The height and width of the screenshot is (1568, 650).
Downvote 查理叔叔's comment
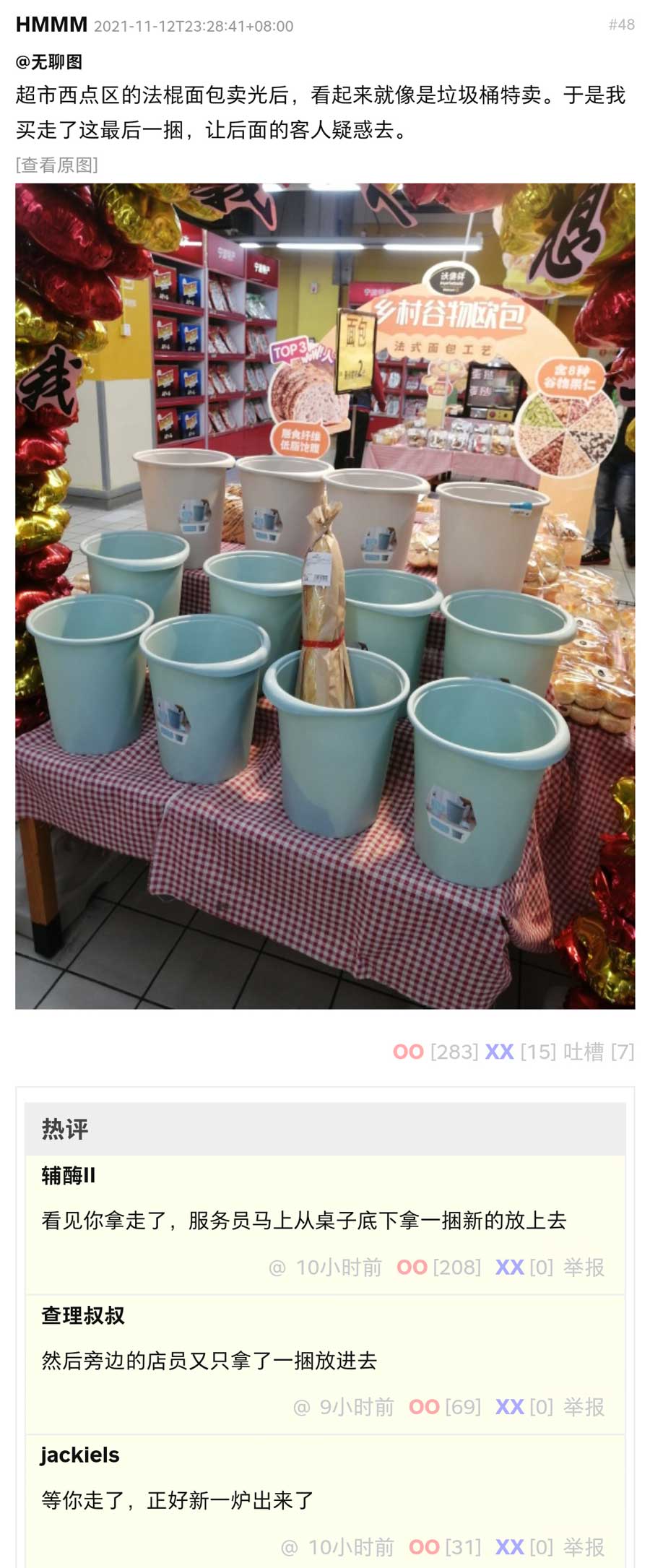pos(509,1407)
